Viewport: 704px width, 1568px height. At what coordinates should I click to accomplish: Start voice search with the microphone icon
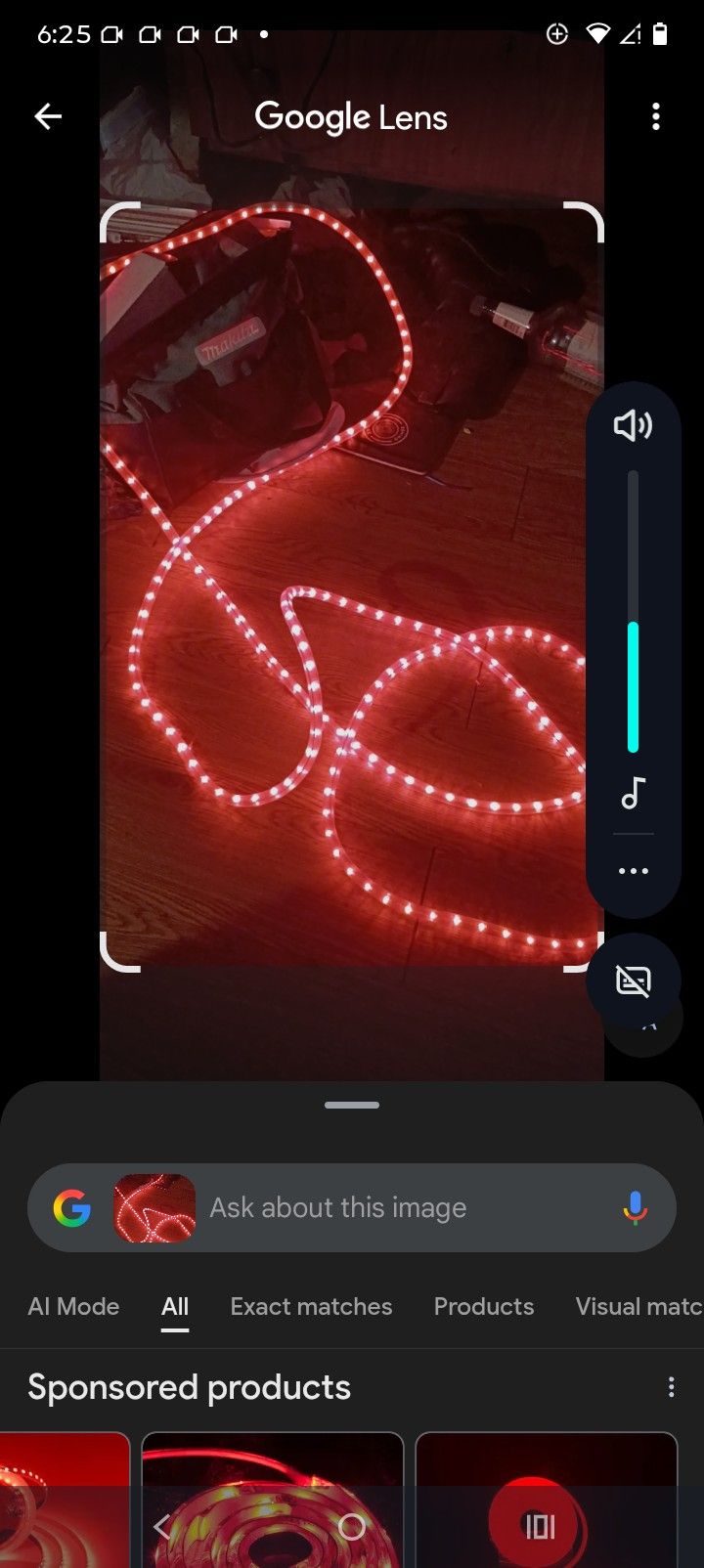[635, 1208]
